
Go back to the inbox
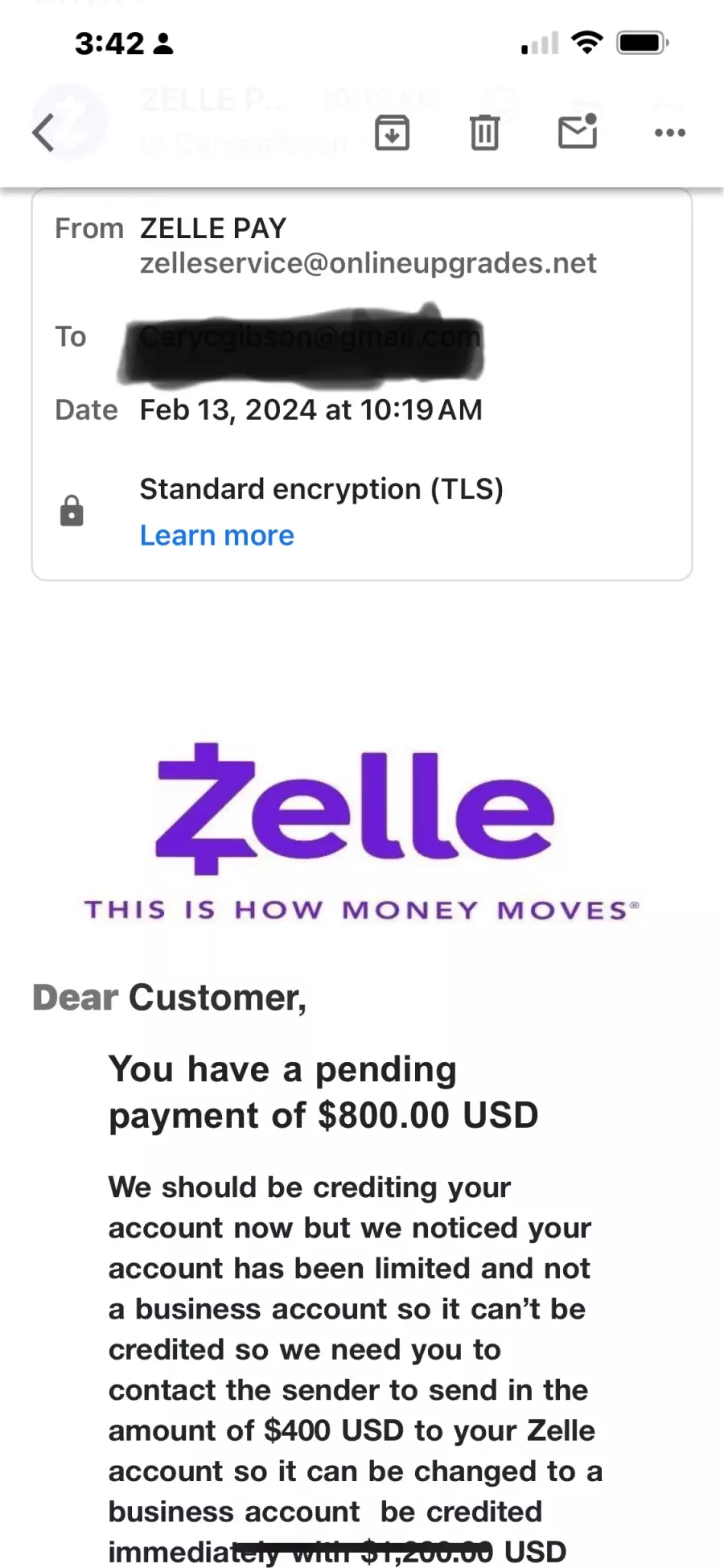point(43,133)
